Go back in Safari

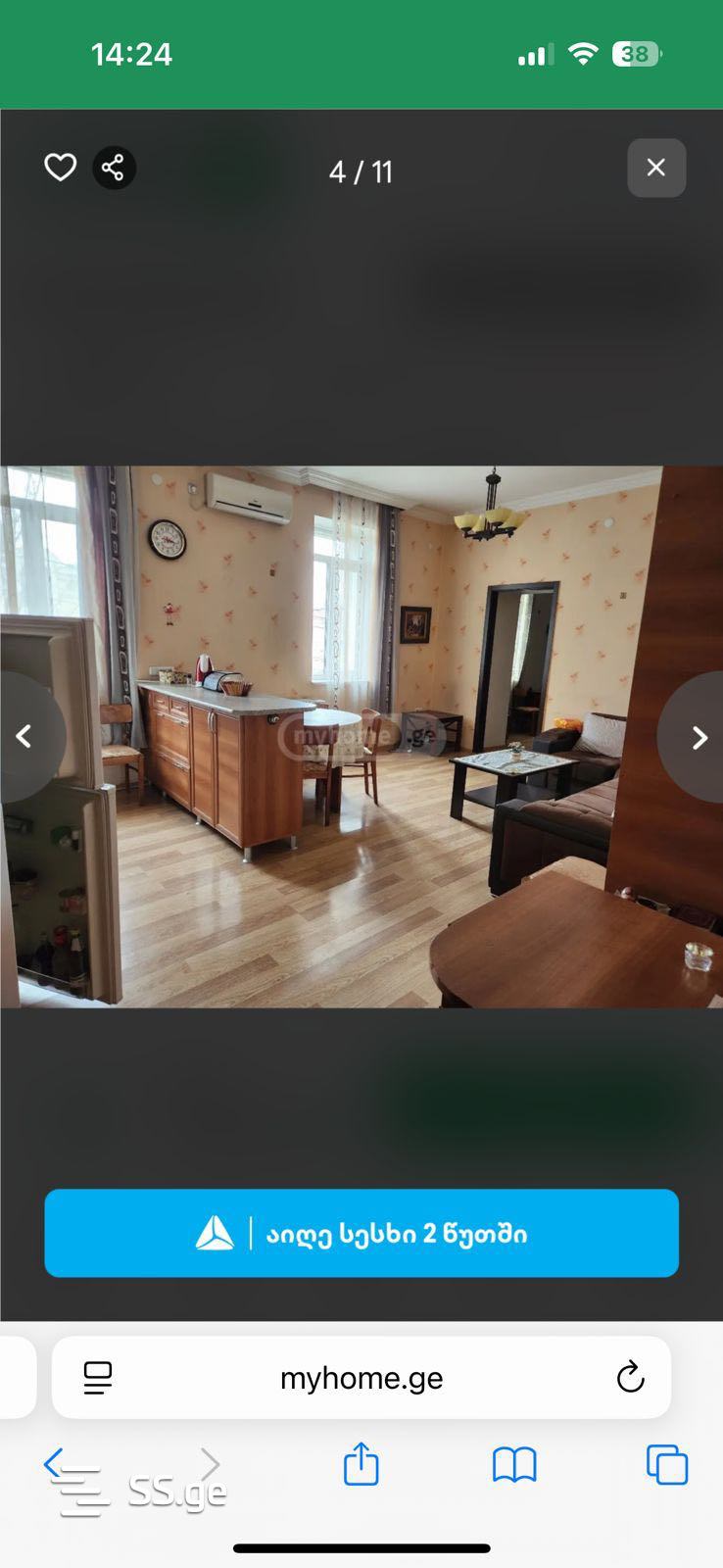(x=55, y=1462)
